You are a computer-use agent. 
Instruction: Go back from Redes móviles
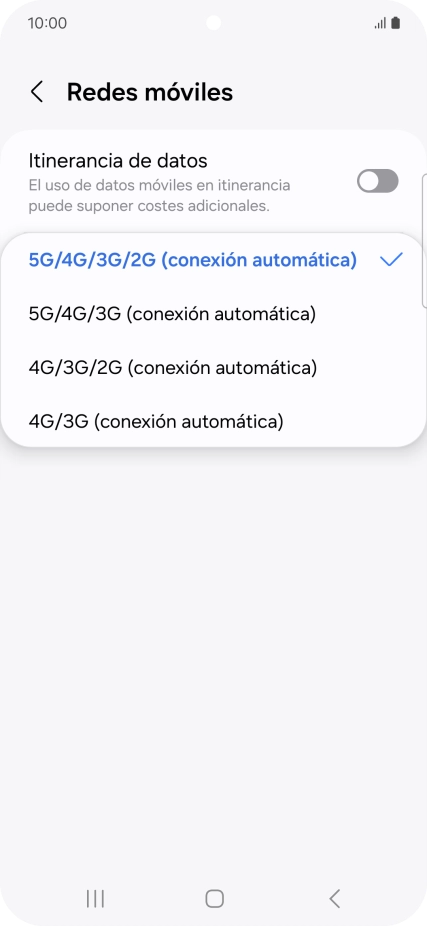coord(37,93)
